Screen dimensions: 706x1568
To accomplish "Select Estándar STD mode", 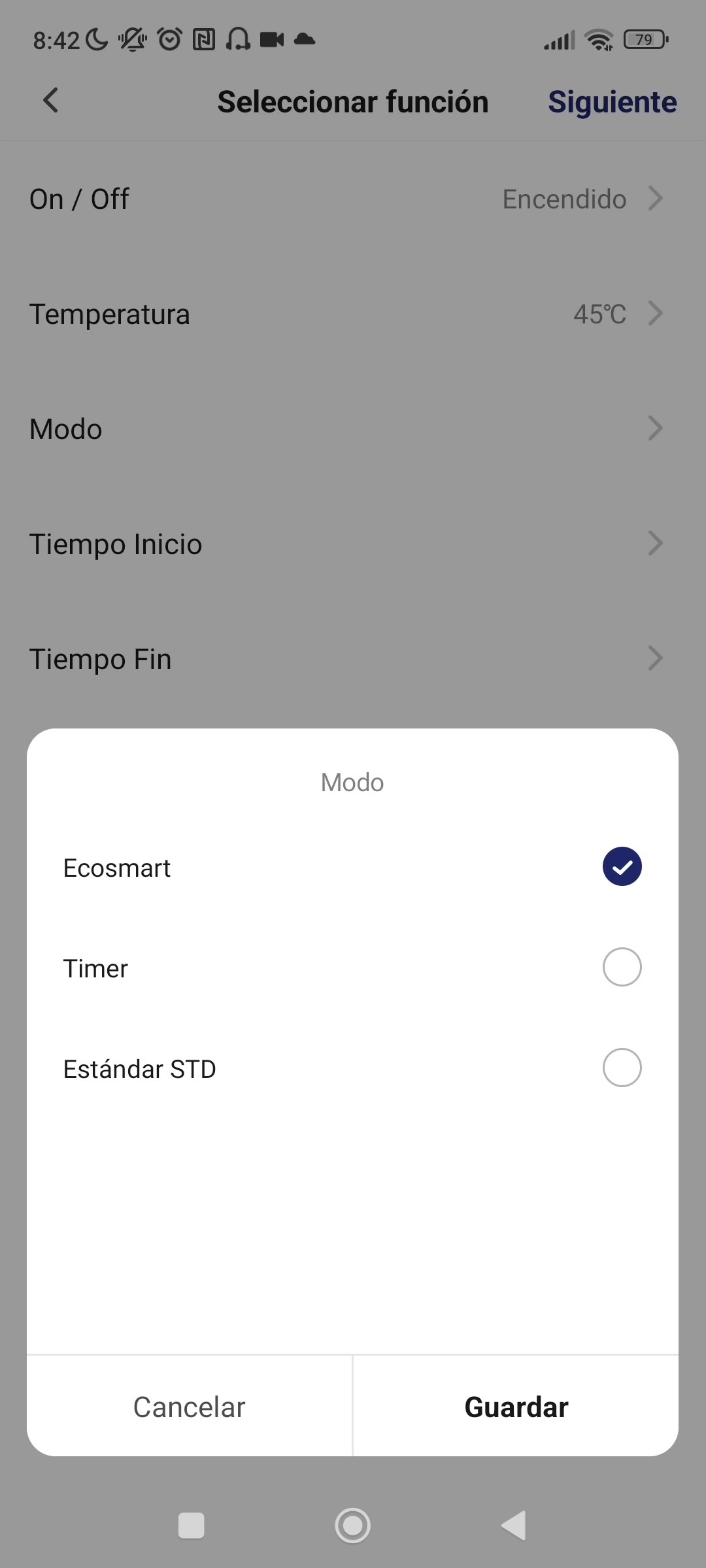I will tap(621, 1068).
